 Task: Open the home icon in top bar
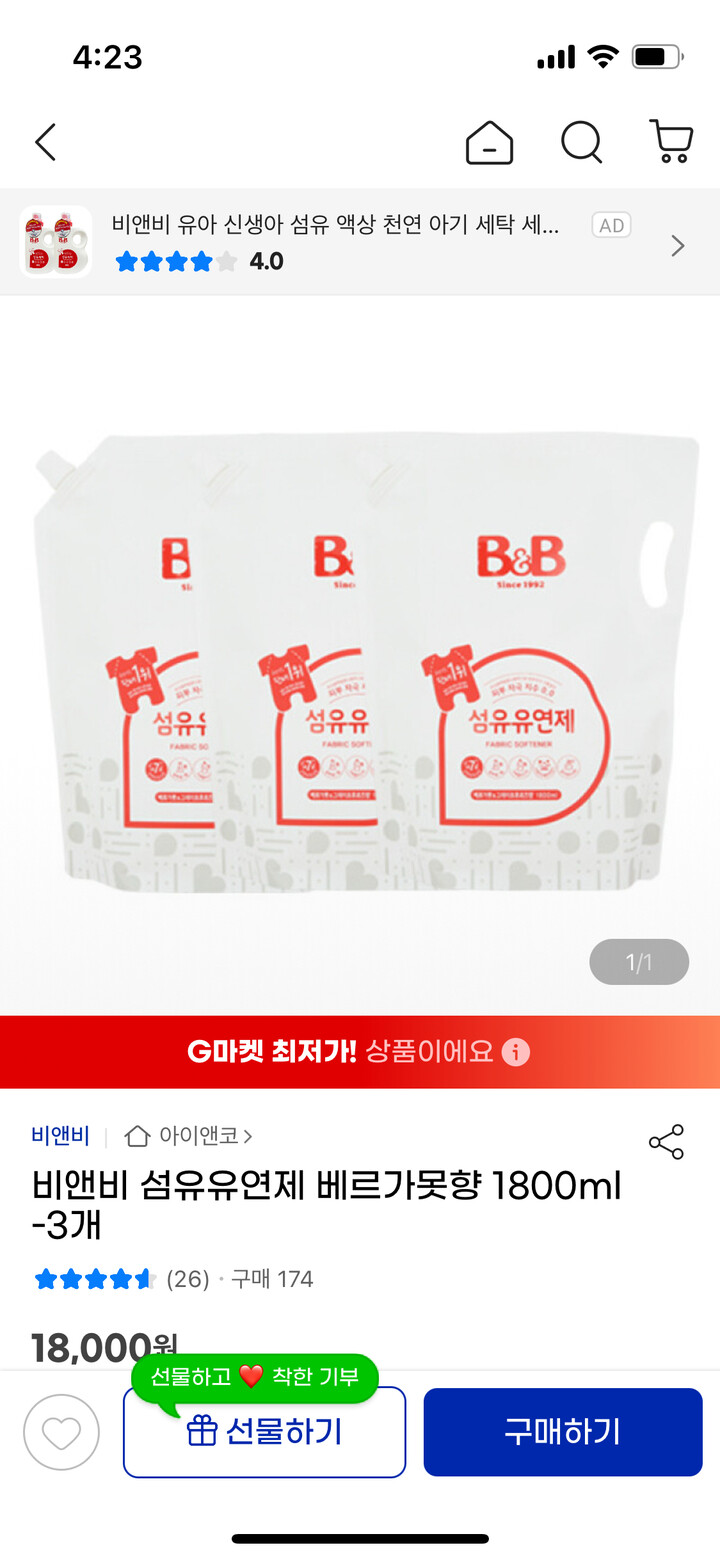(489, 143)
